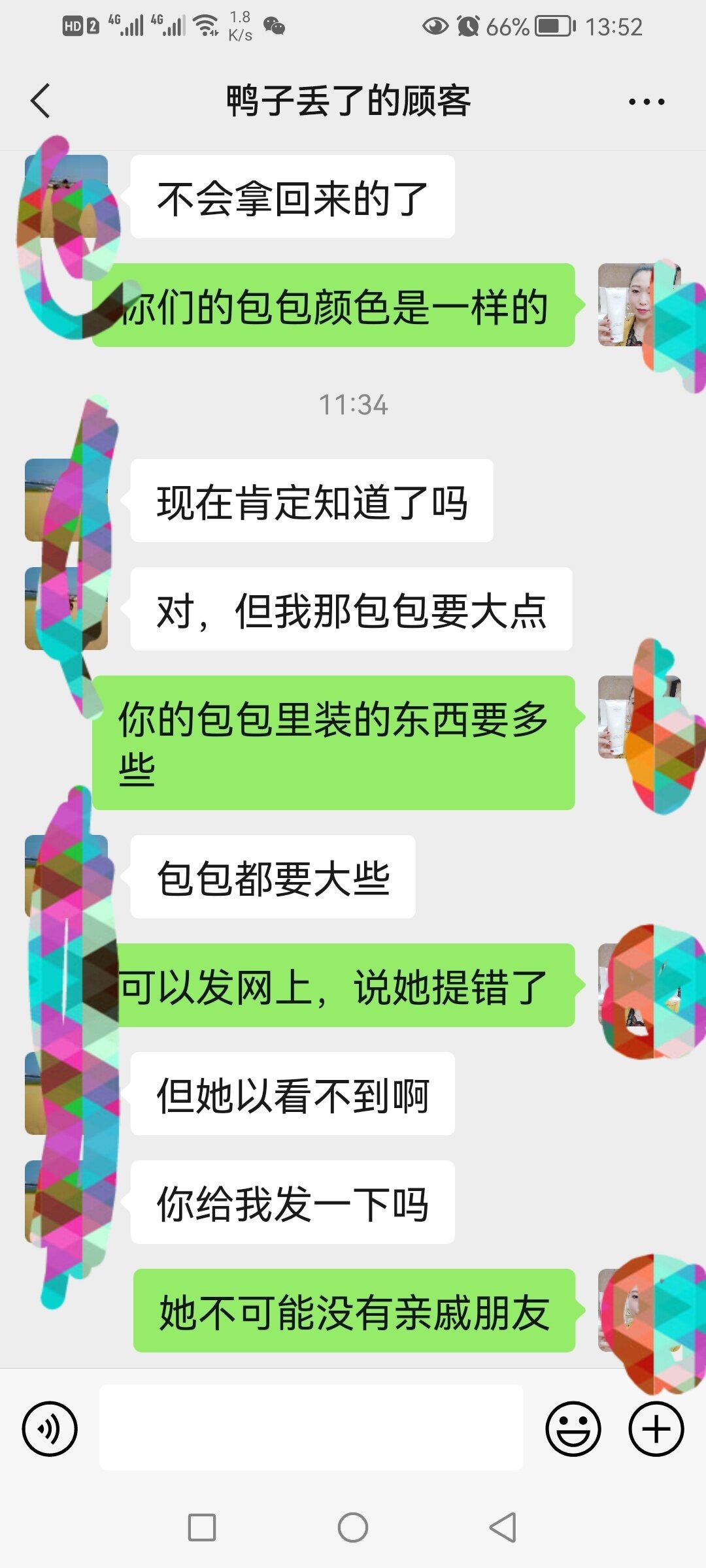Open the three-dot chat menu

point(646,102)
